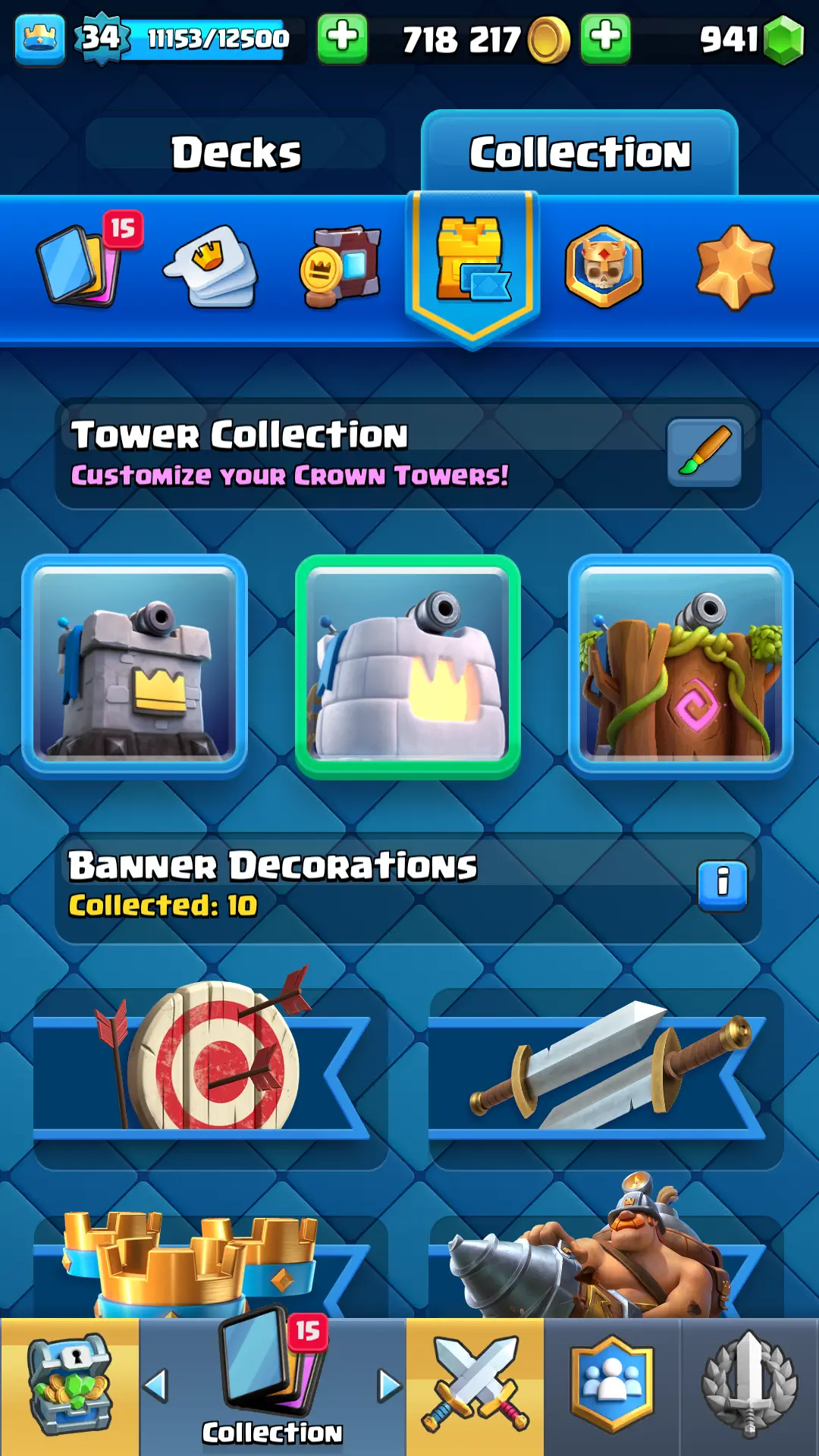Choose the archery target banner decoration
This screenshot has height=1456, width=819.
(210, 1073)
